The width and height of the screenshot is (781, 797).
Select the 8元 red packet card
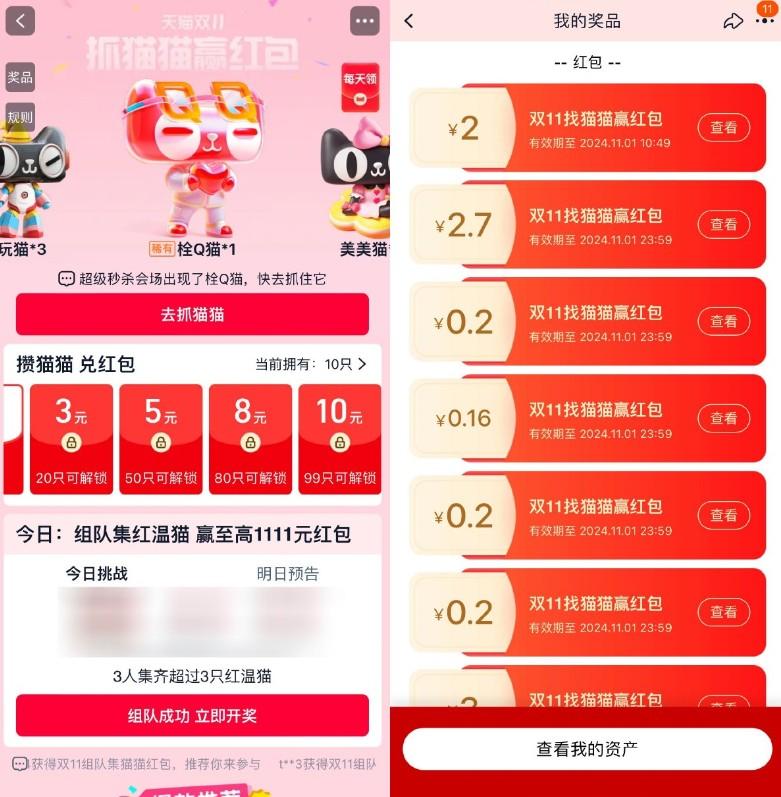[x=250, y=438]
